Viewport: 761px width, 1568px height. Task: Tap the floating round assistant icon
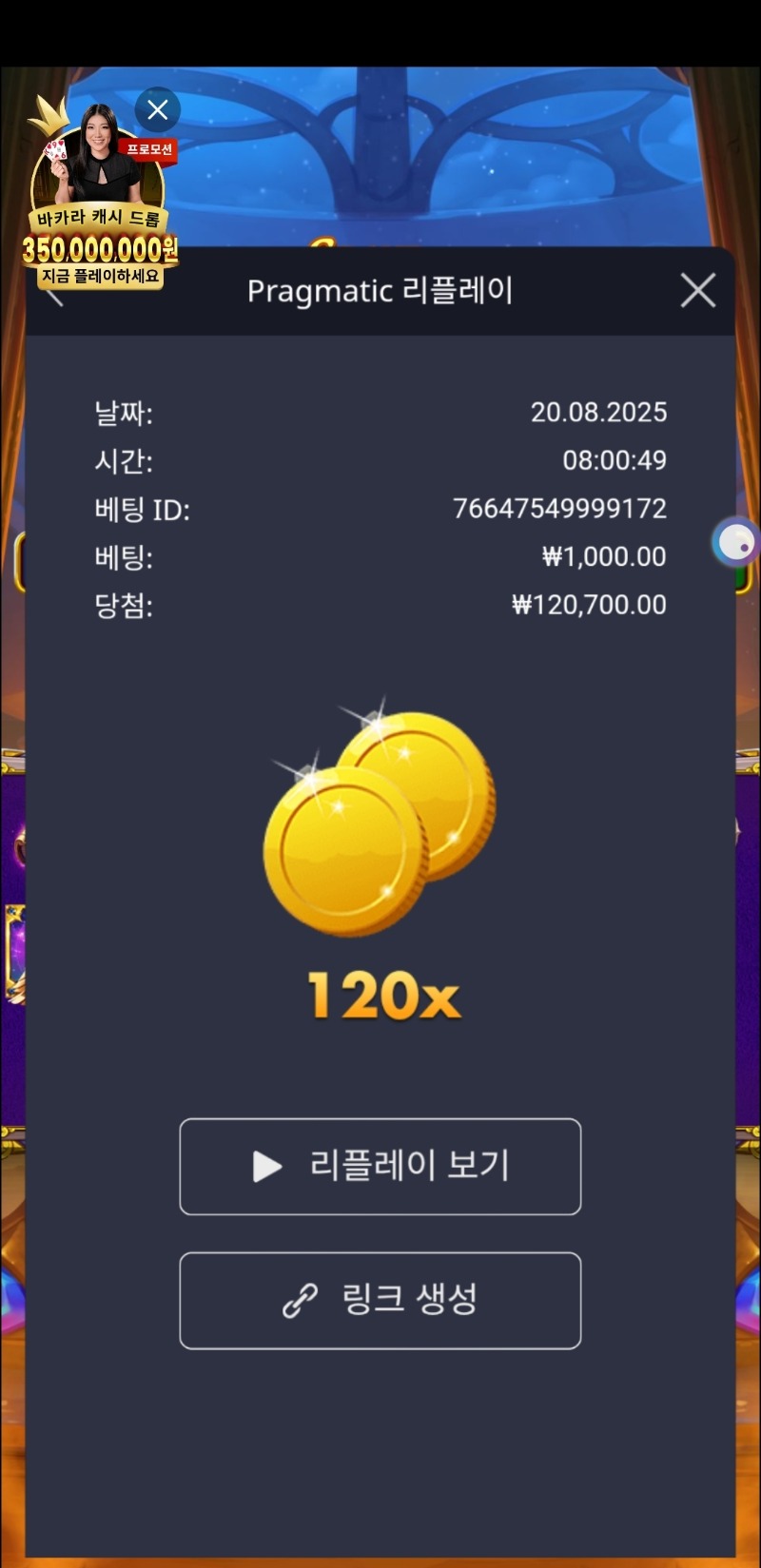(735, 542)
